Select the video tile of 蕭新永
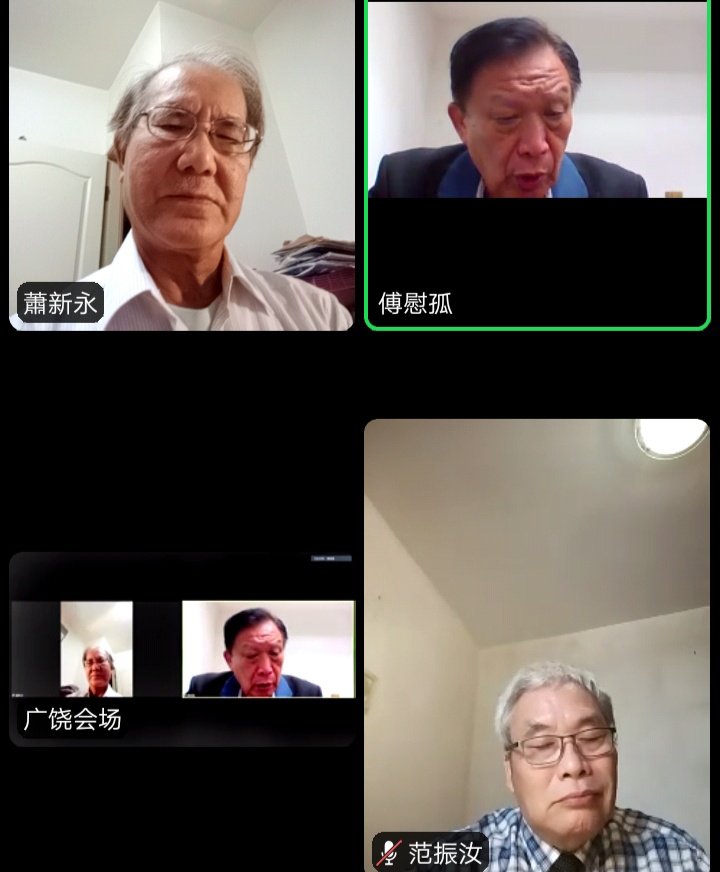Viewport: 720px width, 872px height. pyautogui.click(x=181, y=165)
